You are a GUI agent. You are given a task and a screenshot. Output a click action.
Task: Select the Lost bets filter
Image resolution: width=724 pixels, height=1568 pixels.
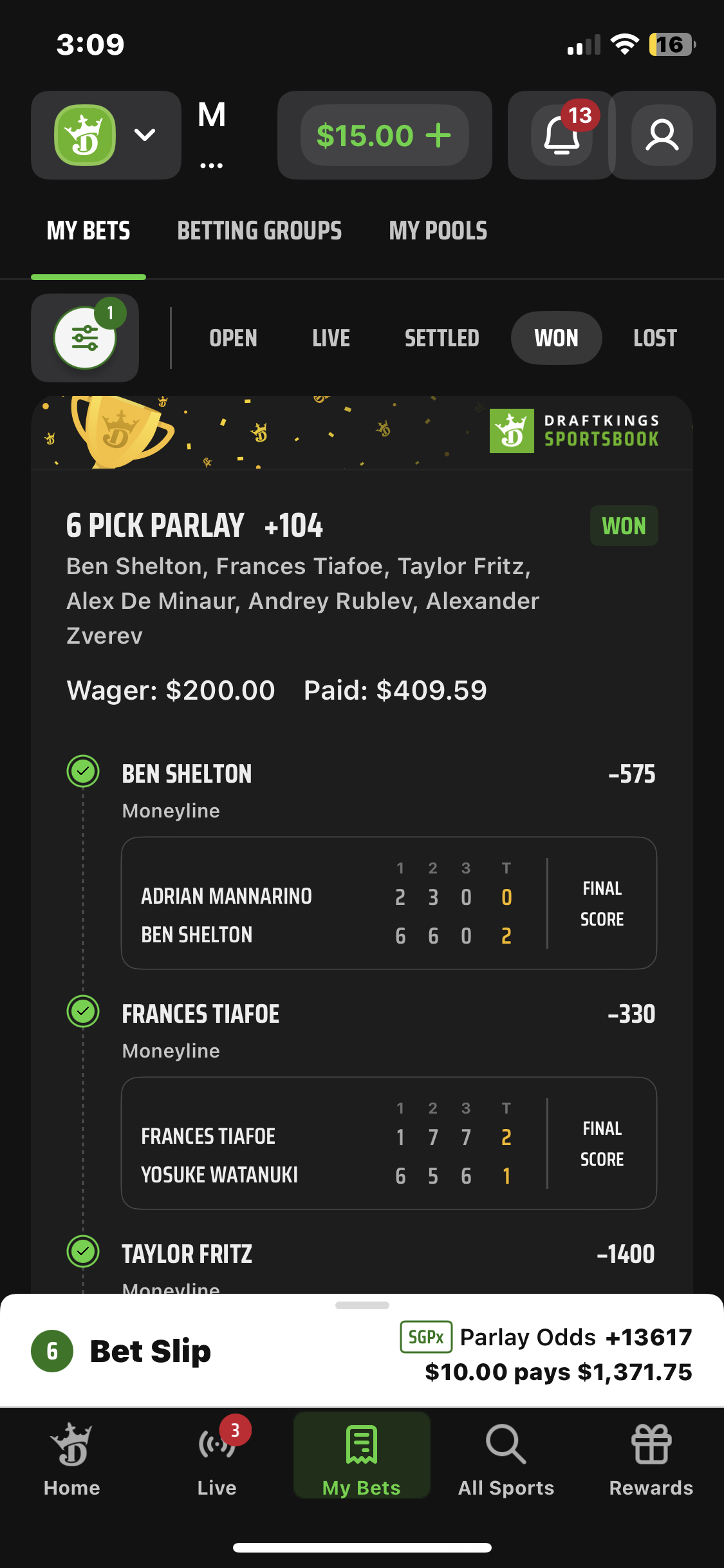pos(654,338)
